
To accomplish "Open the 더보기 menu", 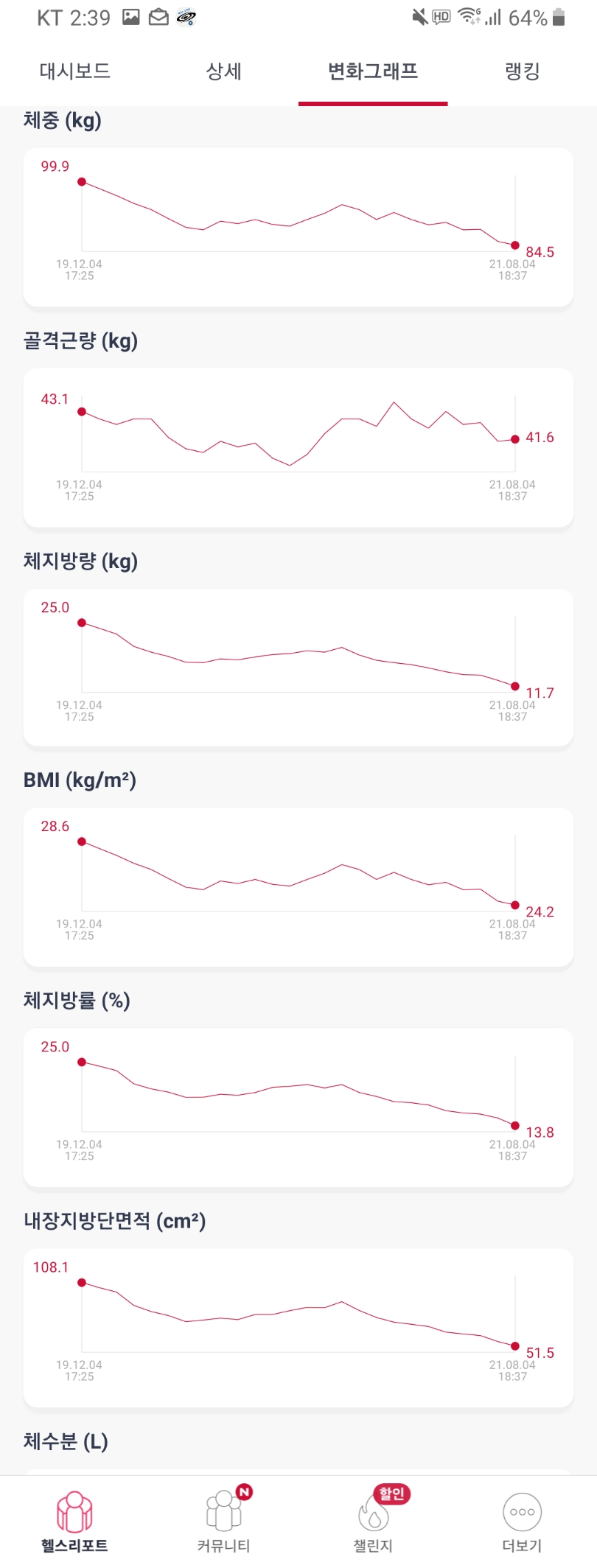I will click(523, 1521).
